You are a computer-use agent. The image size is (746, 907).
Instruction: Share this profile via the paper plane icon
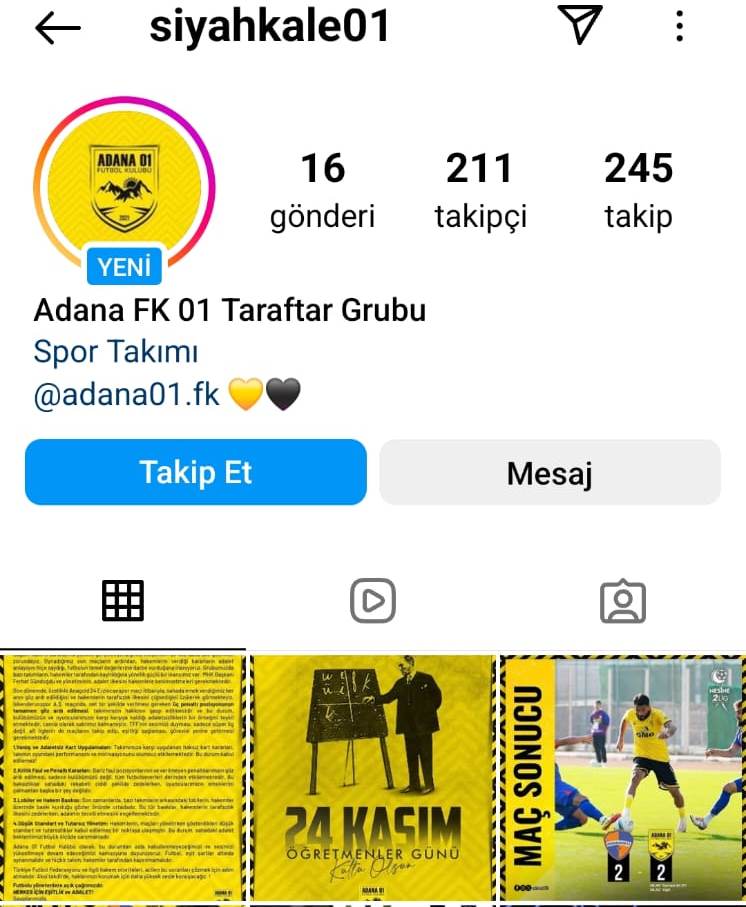tap(580, 26)
